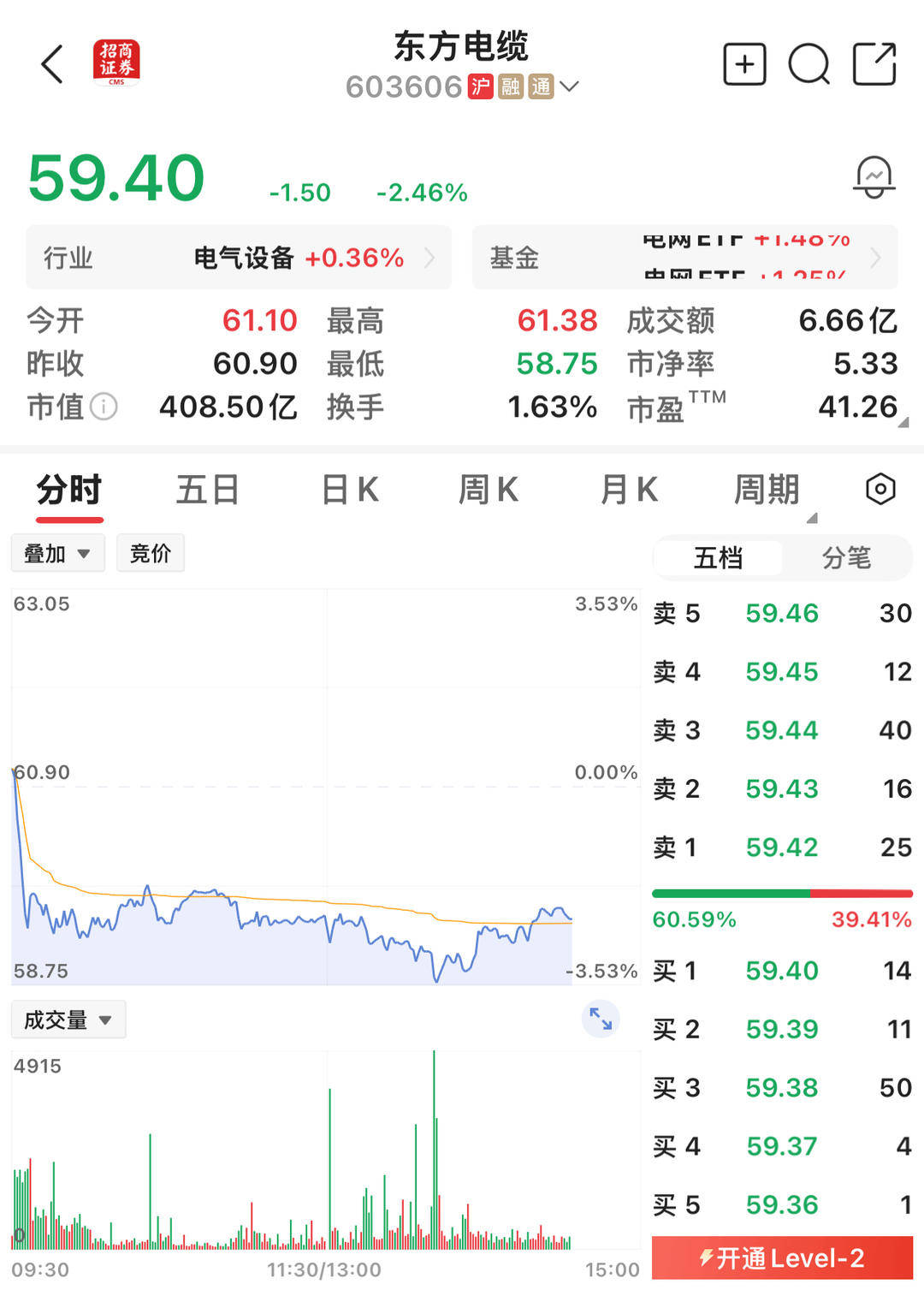Enable the 竞价 auction view
The height and width of the screenshot is (1296, 924).
point(151,553)
